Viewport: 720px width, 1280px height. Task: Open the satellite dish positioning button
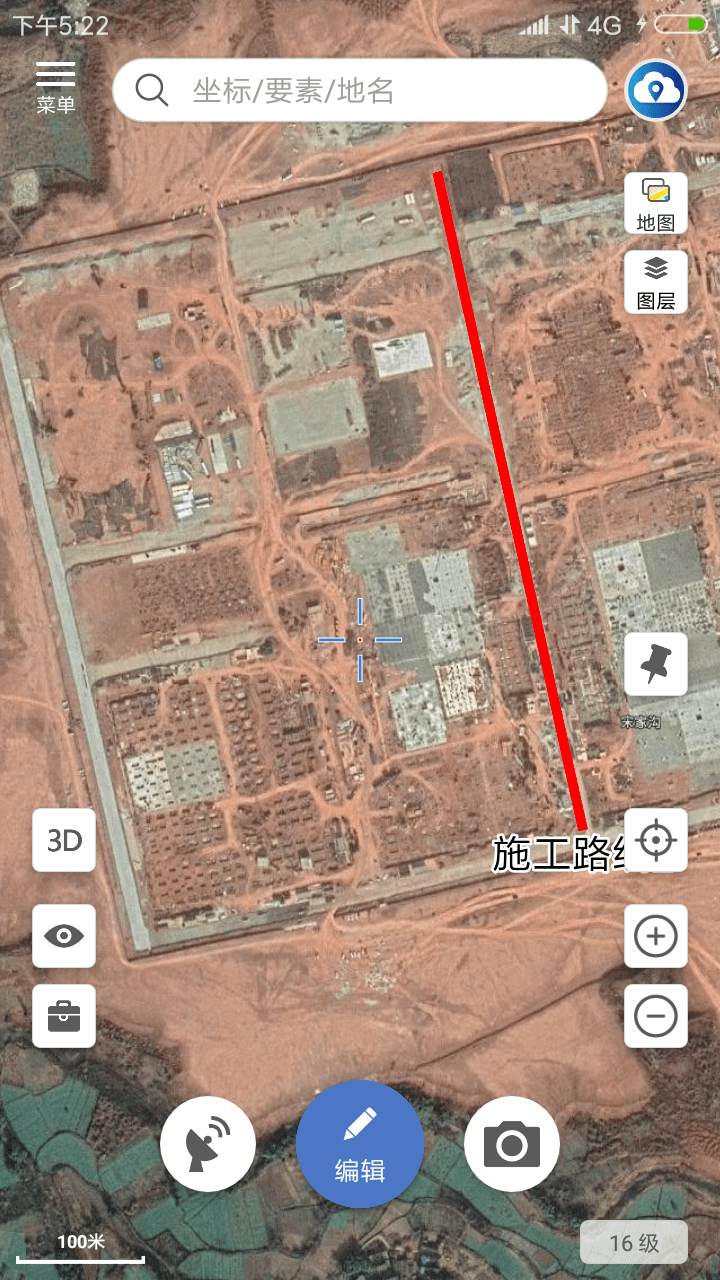coord(208,1144)
